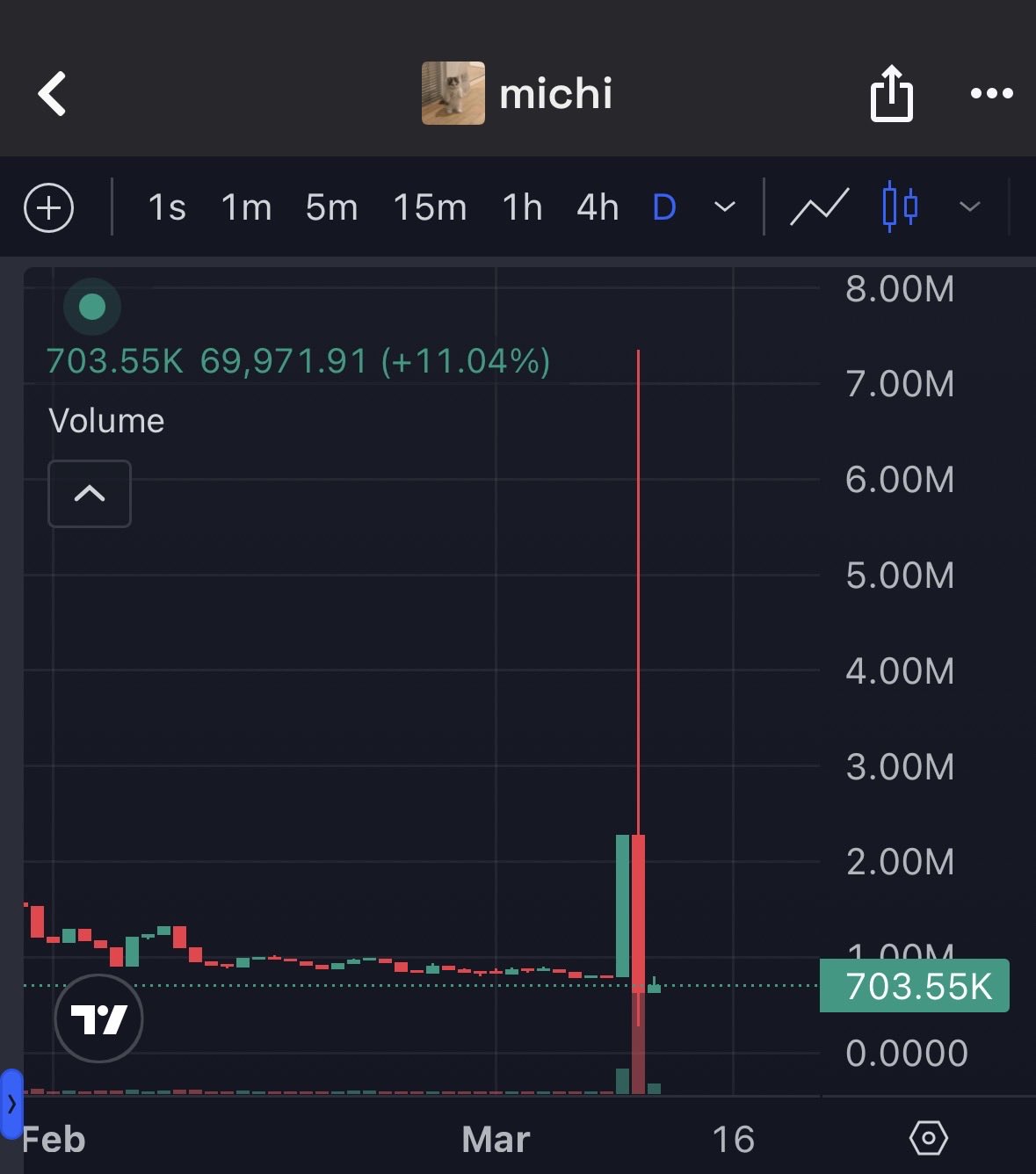This screenshot has width=1036, height=1174.
Task: Switch to line chart view
Action: pos(819,208)
